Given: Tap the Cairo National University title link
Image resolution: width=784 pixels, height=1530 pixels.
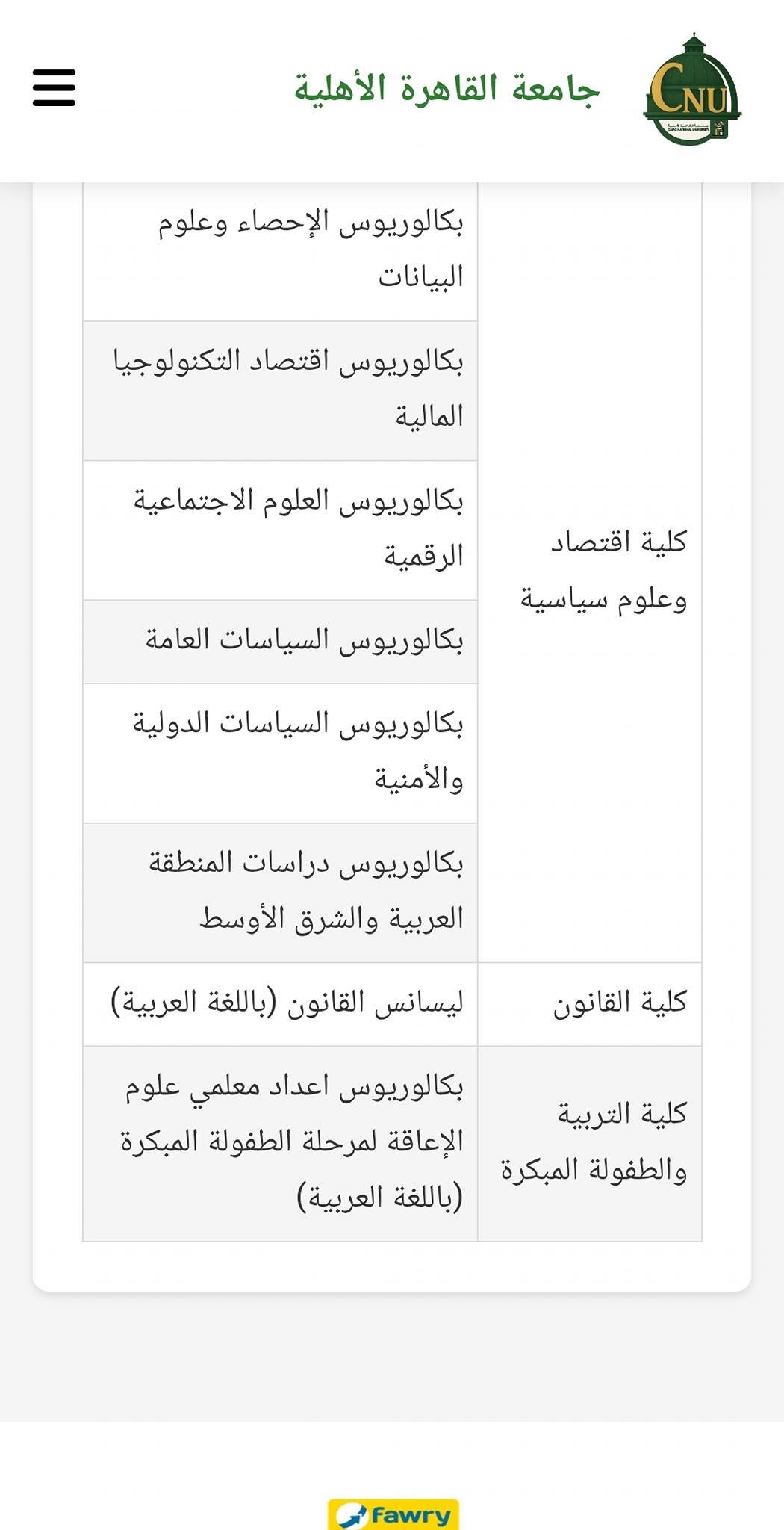Looking at the screenshot, I should (447, 89).
